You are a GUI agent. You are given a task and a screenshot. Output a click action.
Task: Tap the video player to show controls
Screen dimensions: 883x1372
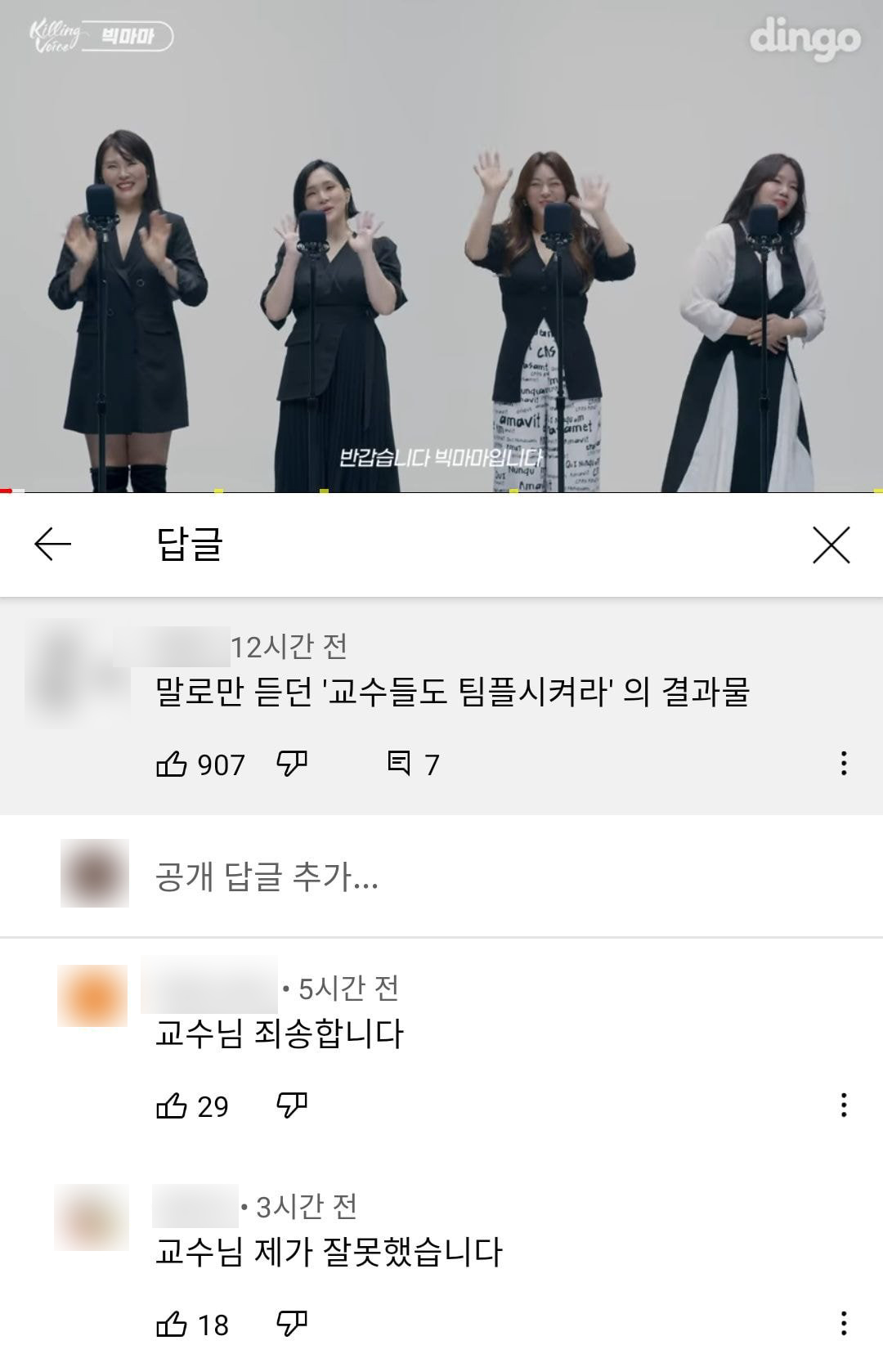coord(441,245)
